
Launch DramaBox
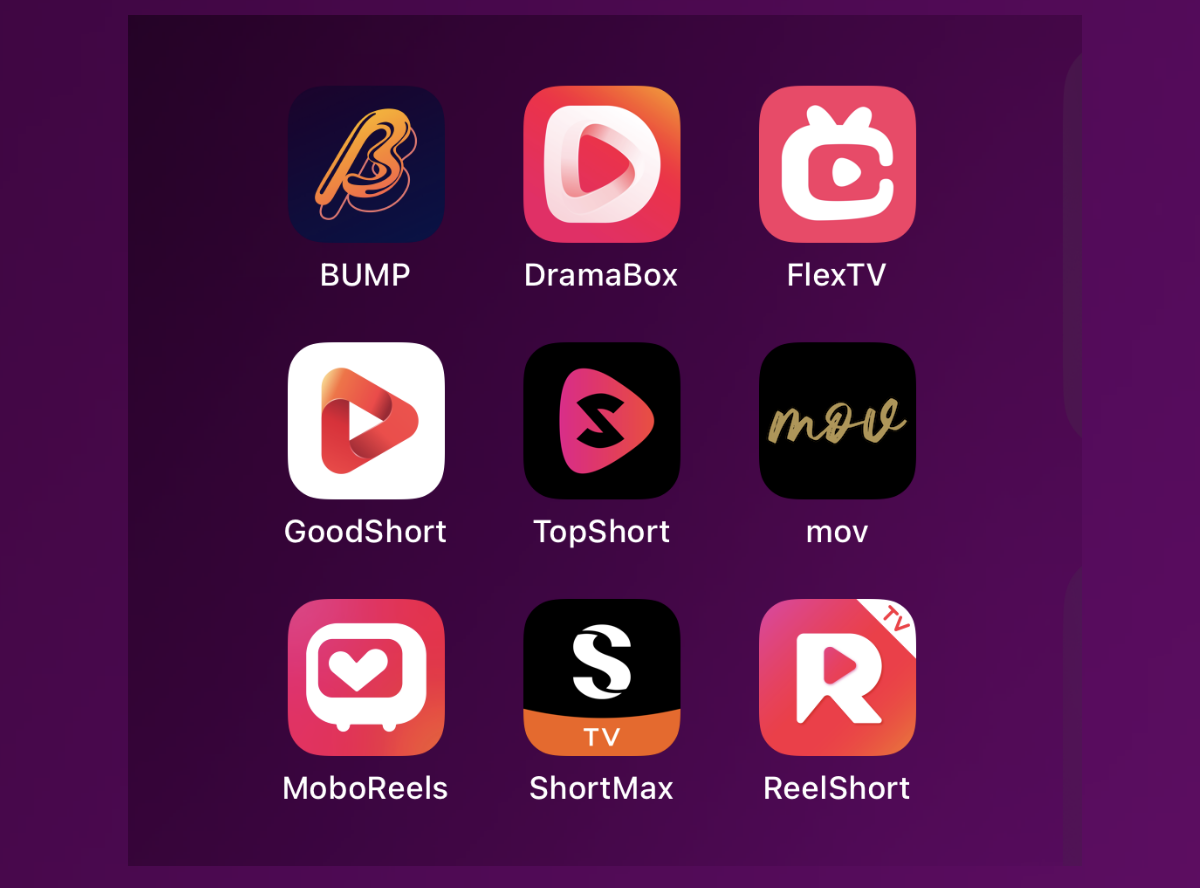click(602, 164)
